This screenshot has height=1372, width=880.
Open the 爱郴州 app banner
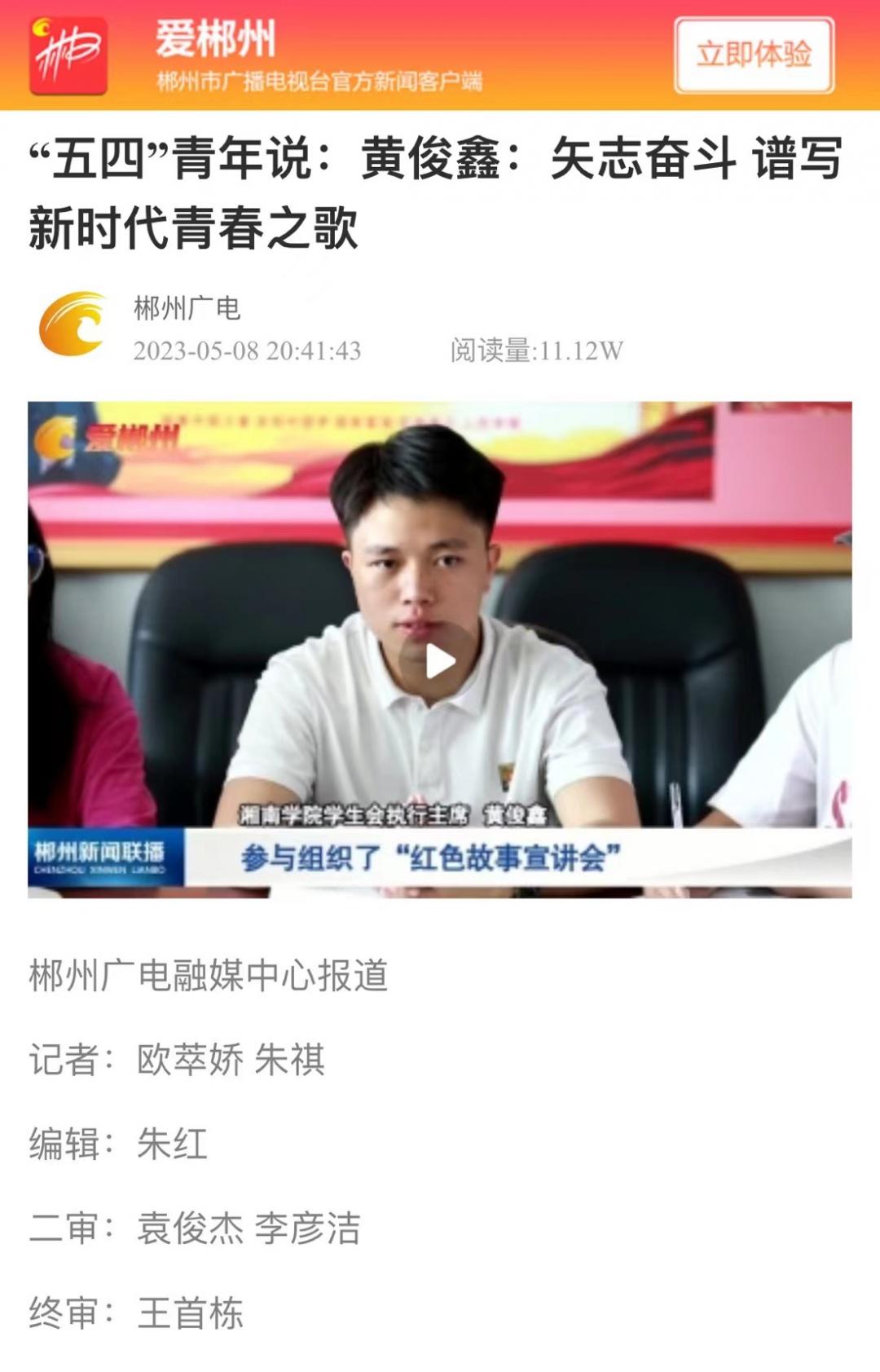[x=318, y=55]
